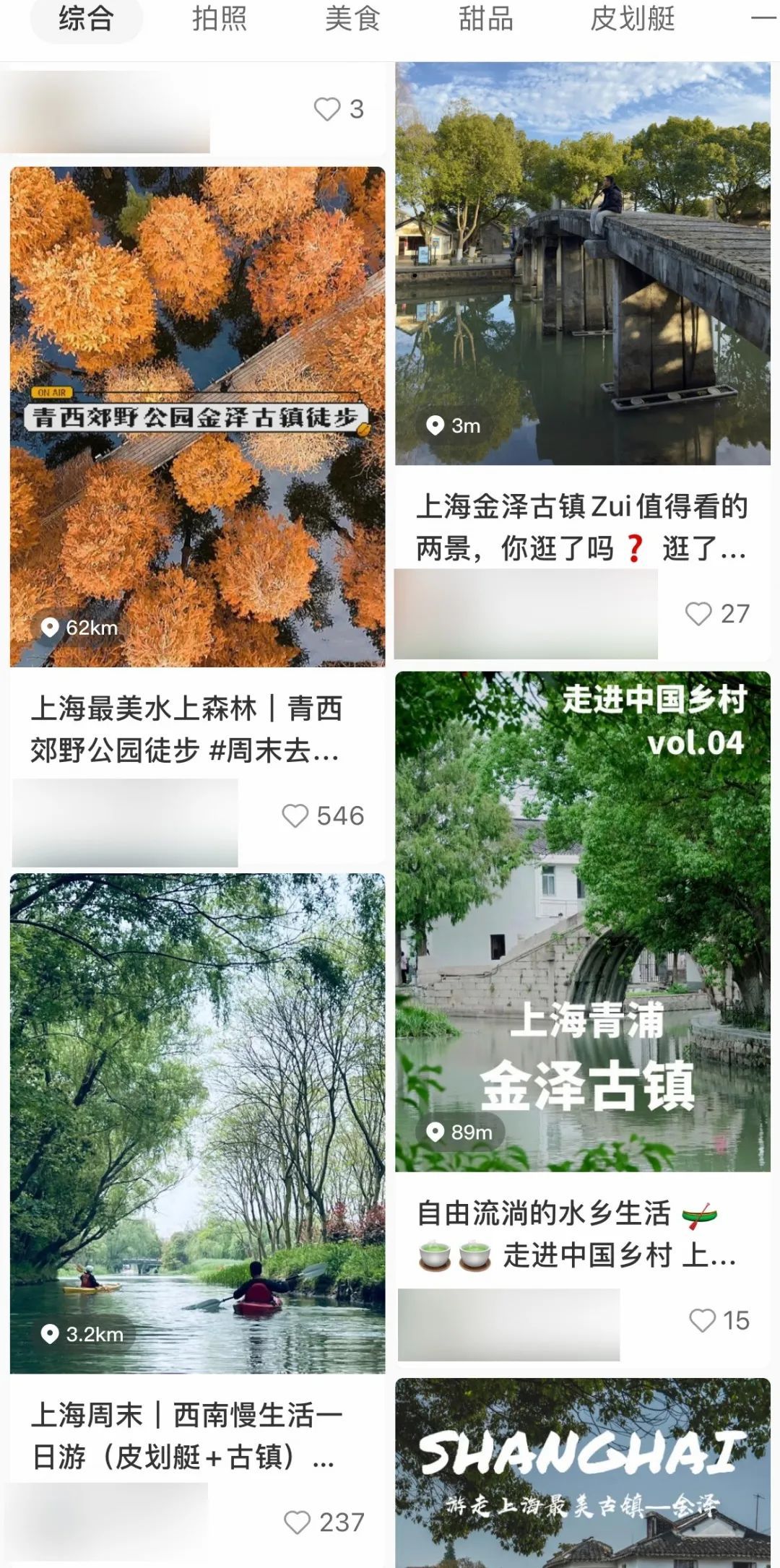The width and height of the screenshot is (780, 1568).
Task: Select the 皮划艇 tab
Action: pos(633,20)
